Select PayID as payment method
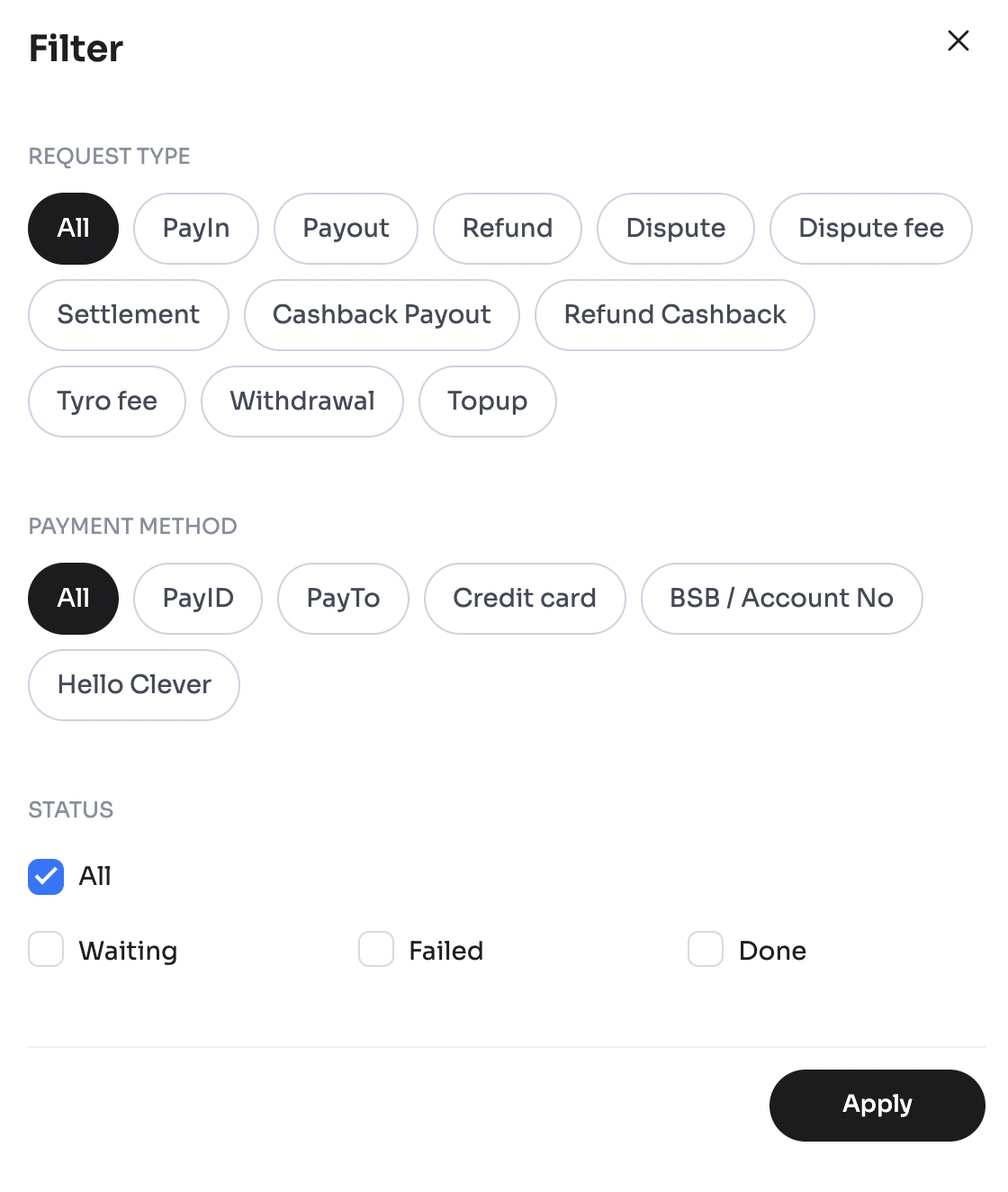 pos(198,599)
